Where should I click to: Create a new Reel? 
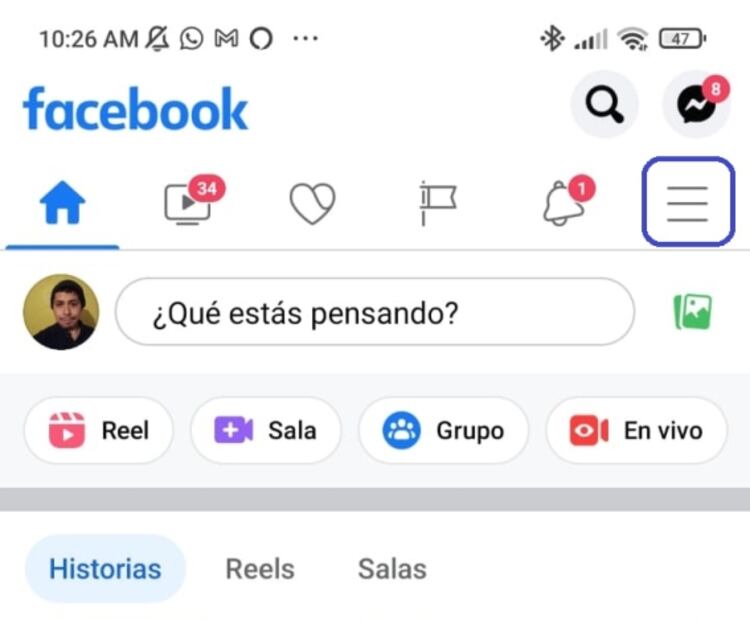[x=99, y=431]
